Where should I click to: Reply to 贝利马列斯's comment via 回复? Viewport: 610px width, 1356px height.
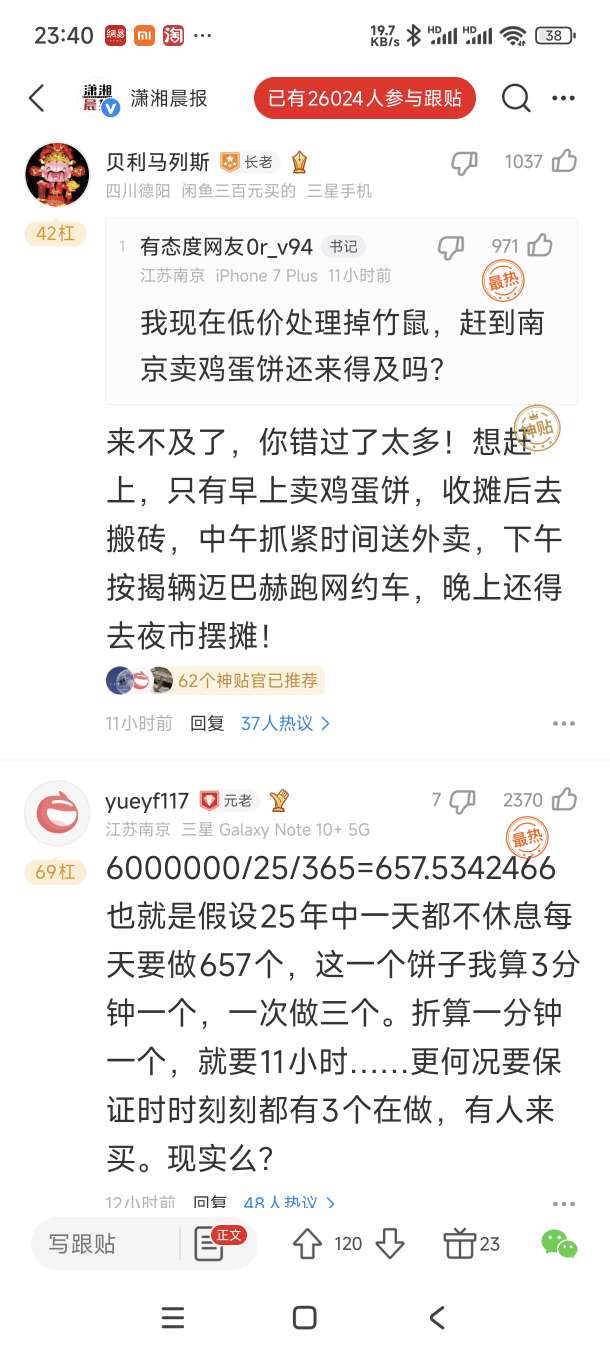207,723
